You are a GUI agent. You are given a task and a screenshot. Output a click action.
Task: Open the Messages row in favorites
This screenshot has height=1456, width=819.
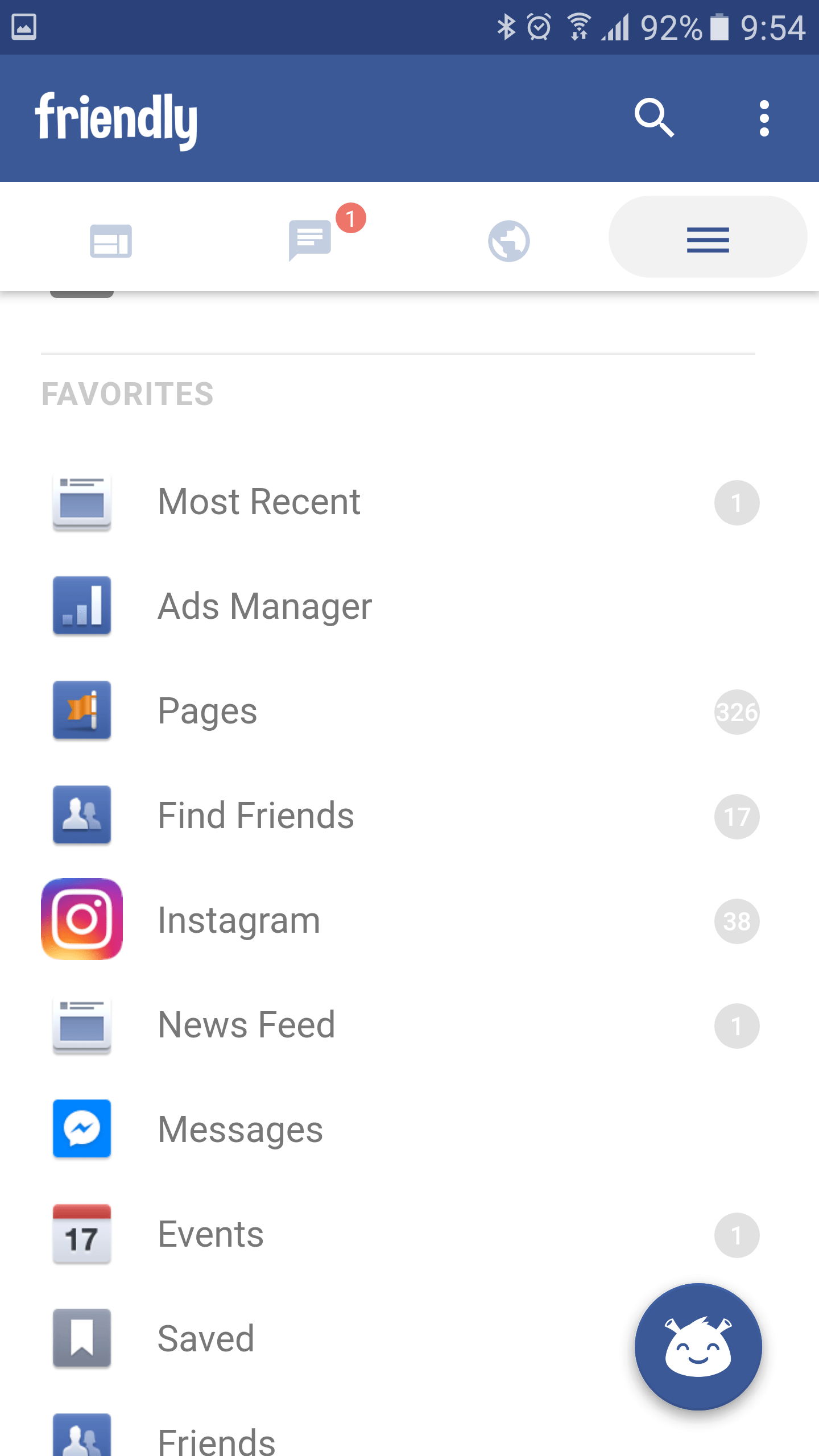tap(240, 1130)
